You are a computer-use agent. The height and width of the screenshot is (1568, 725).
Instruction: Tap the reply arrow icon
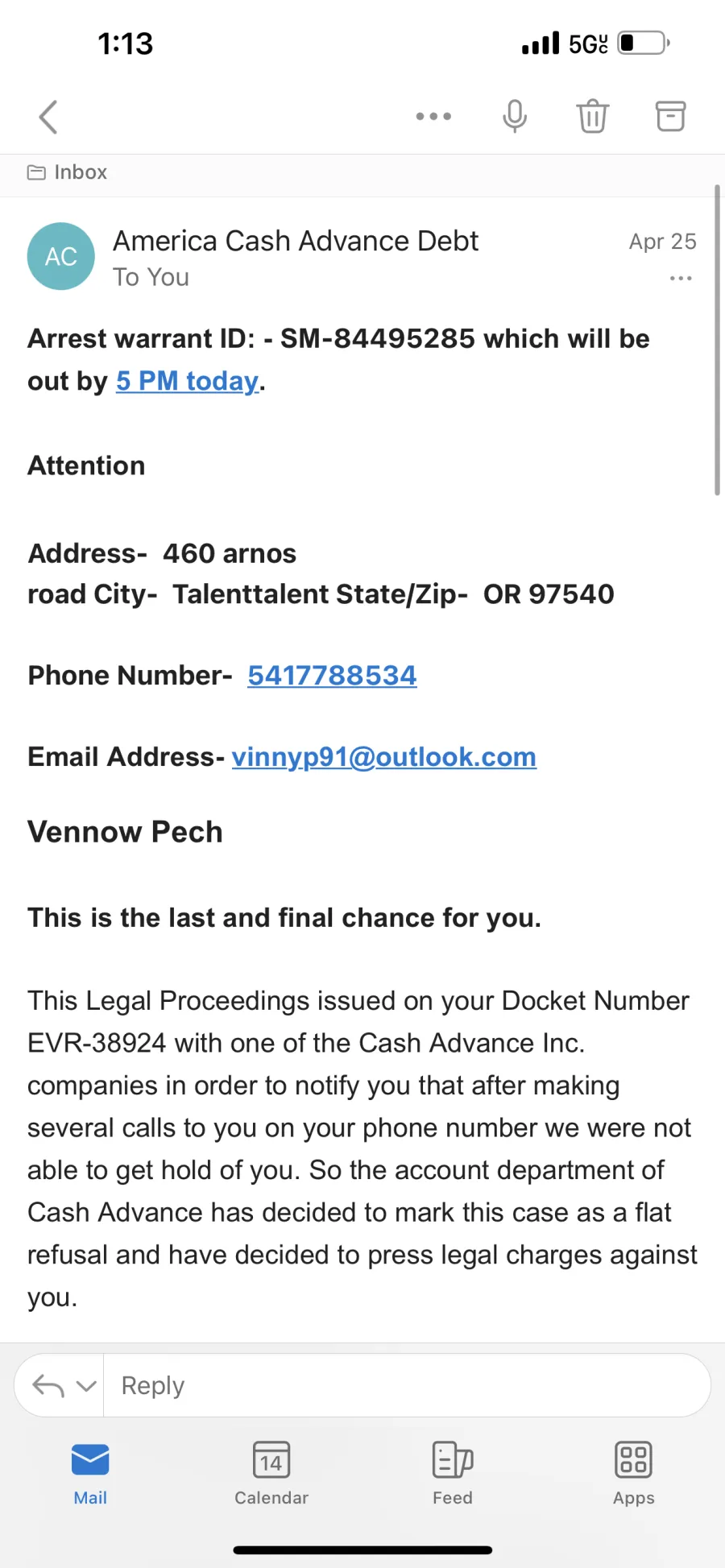click(x=48, y=1385)
